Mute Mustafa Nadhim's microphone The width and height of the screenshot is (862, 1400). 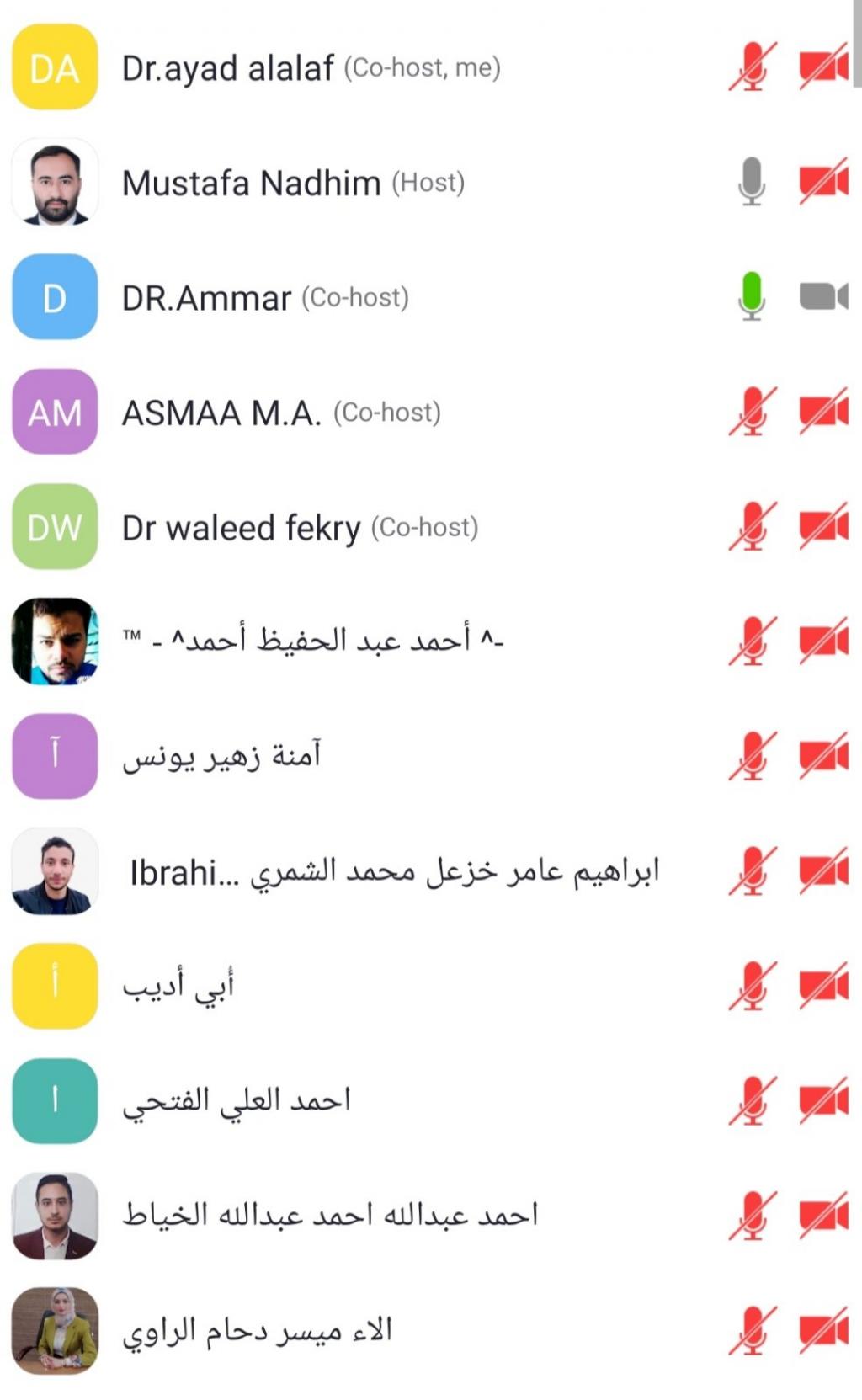(752, 182)
